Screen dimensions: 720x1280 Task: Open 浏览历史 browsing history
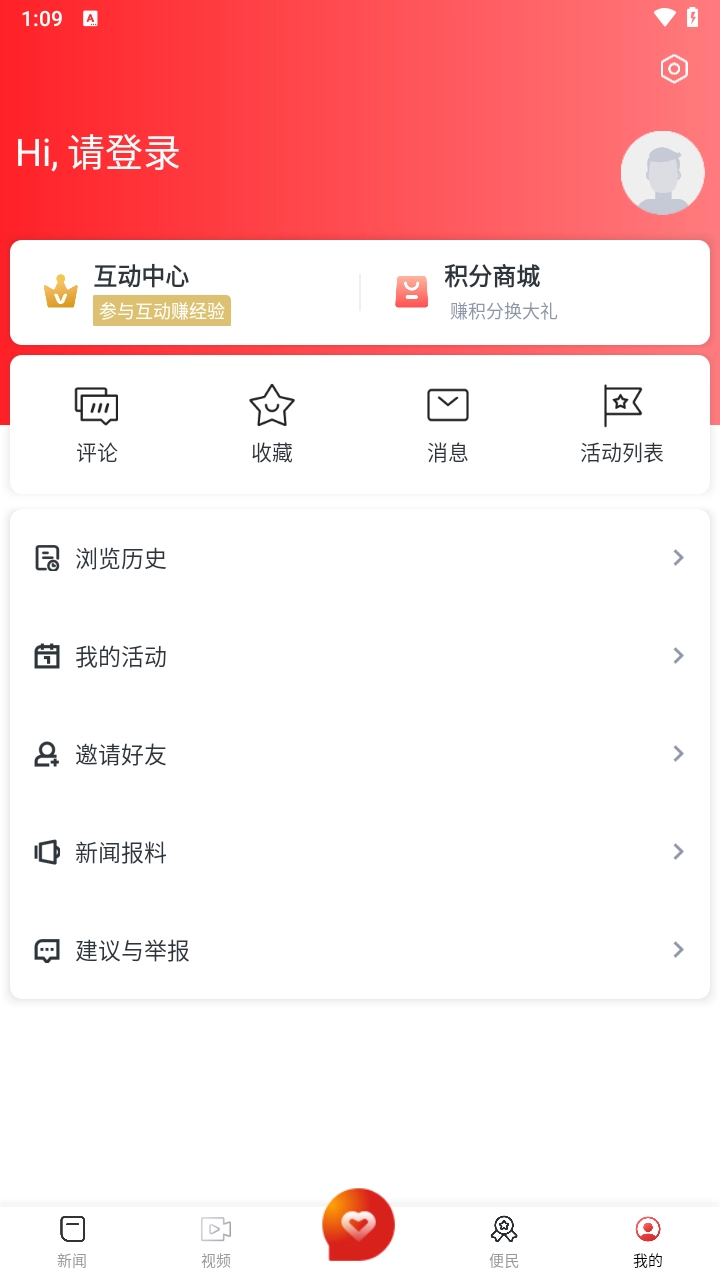[360, 558]
